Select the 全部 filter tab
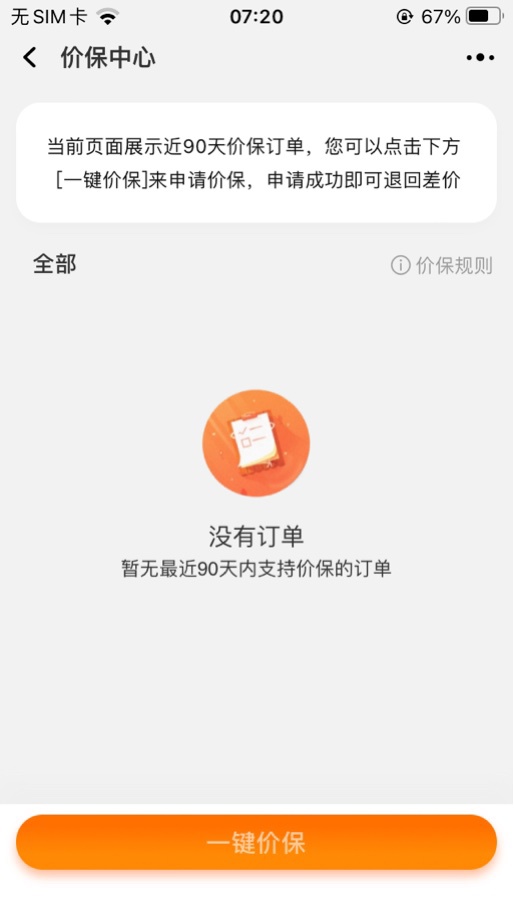This screenshot has height=910, width=514. 55,264
